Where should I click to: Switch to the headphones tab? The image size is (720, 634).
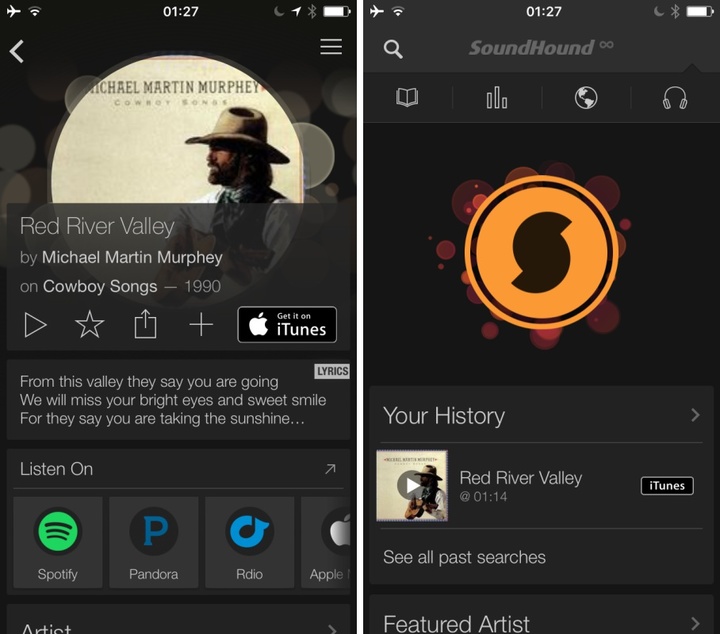click(675, 98)
